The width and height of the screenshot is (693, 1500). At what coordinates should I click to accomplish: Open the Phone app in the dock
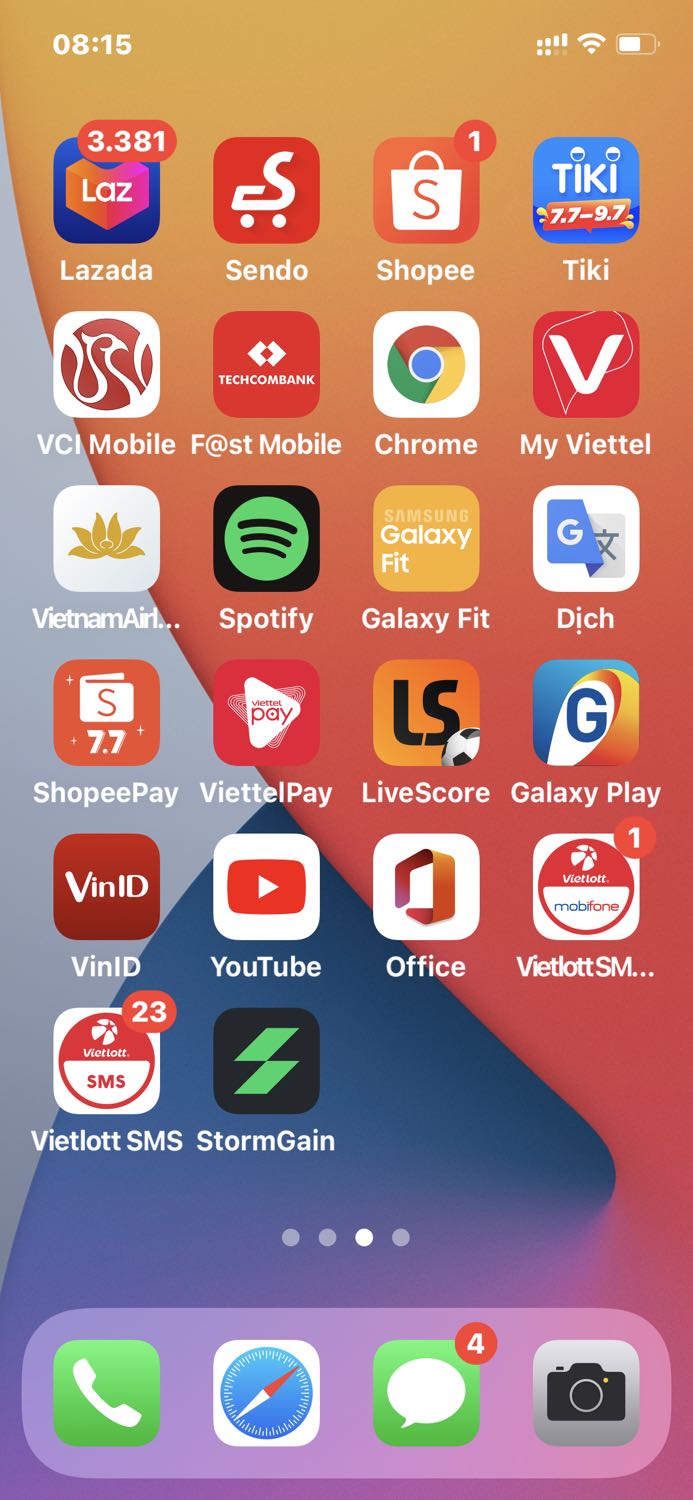(x=106, y=1393)
